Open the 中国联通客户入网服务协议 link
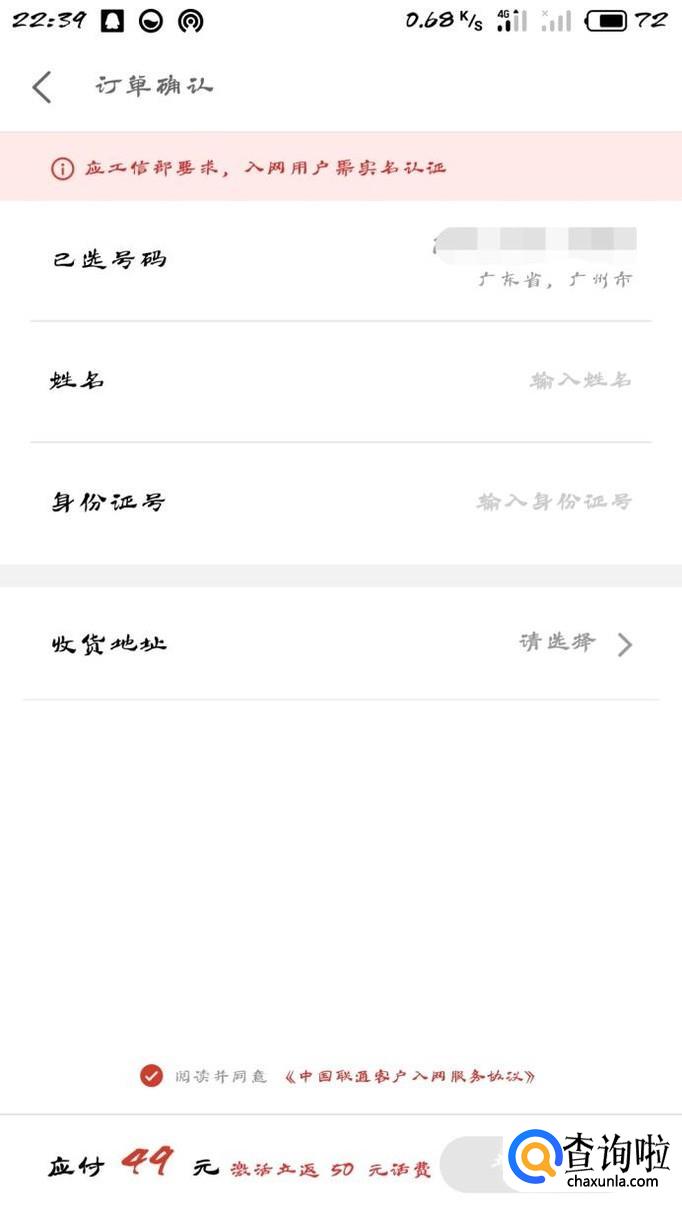 coord(410,1077)
